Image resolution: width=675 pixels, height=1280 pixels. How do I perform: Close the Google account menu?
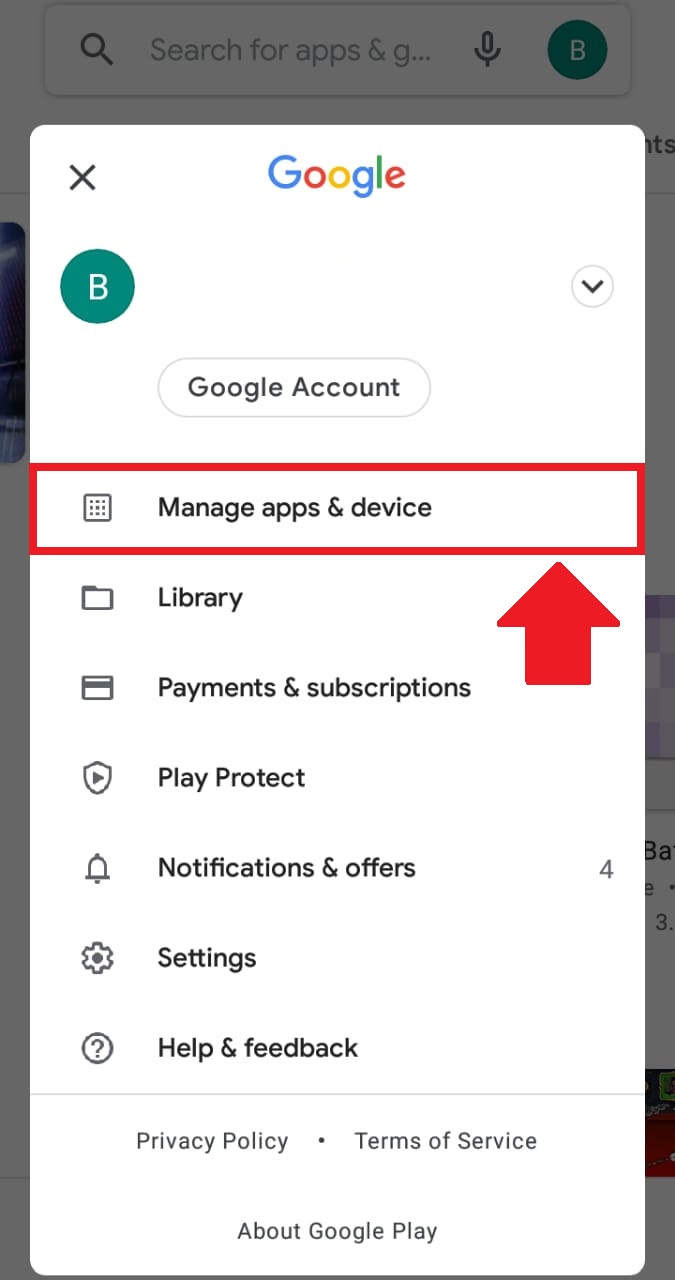coord(82,178)
